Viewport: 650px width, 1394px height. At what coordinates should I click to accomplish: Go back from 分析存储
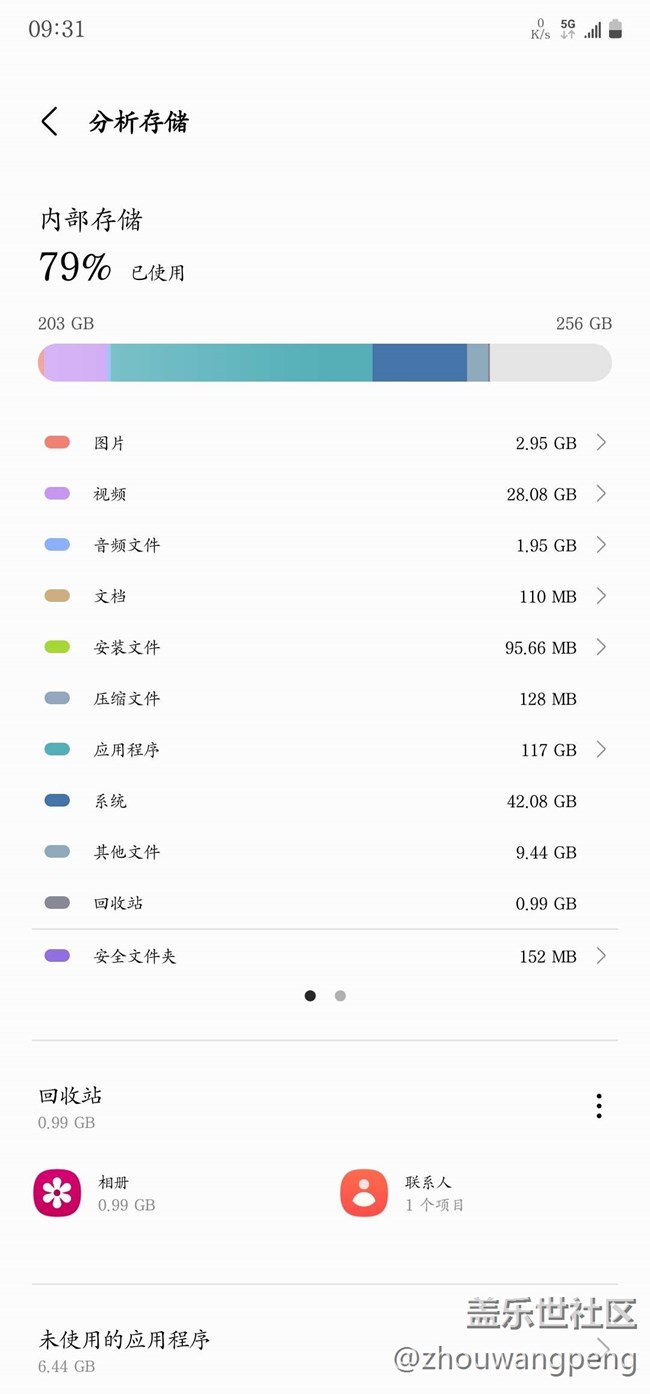(x=49, y=122)
